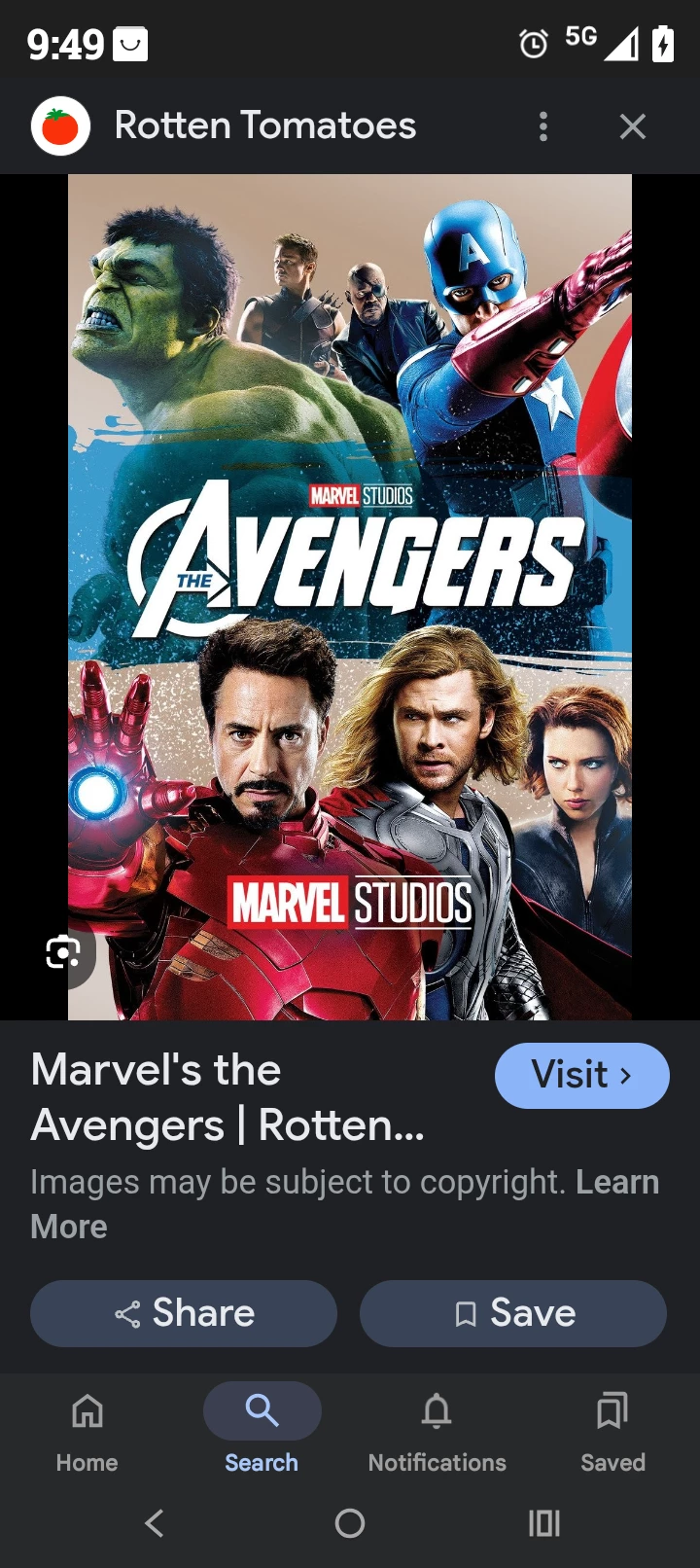700x1568 pixels.
Task: Open the Avengers poster image
Action: point(350,595)
